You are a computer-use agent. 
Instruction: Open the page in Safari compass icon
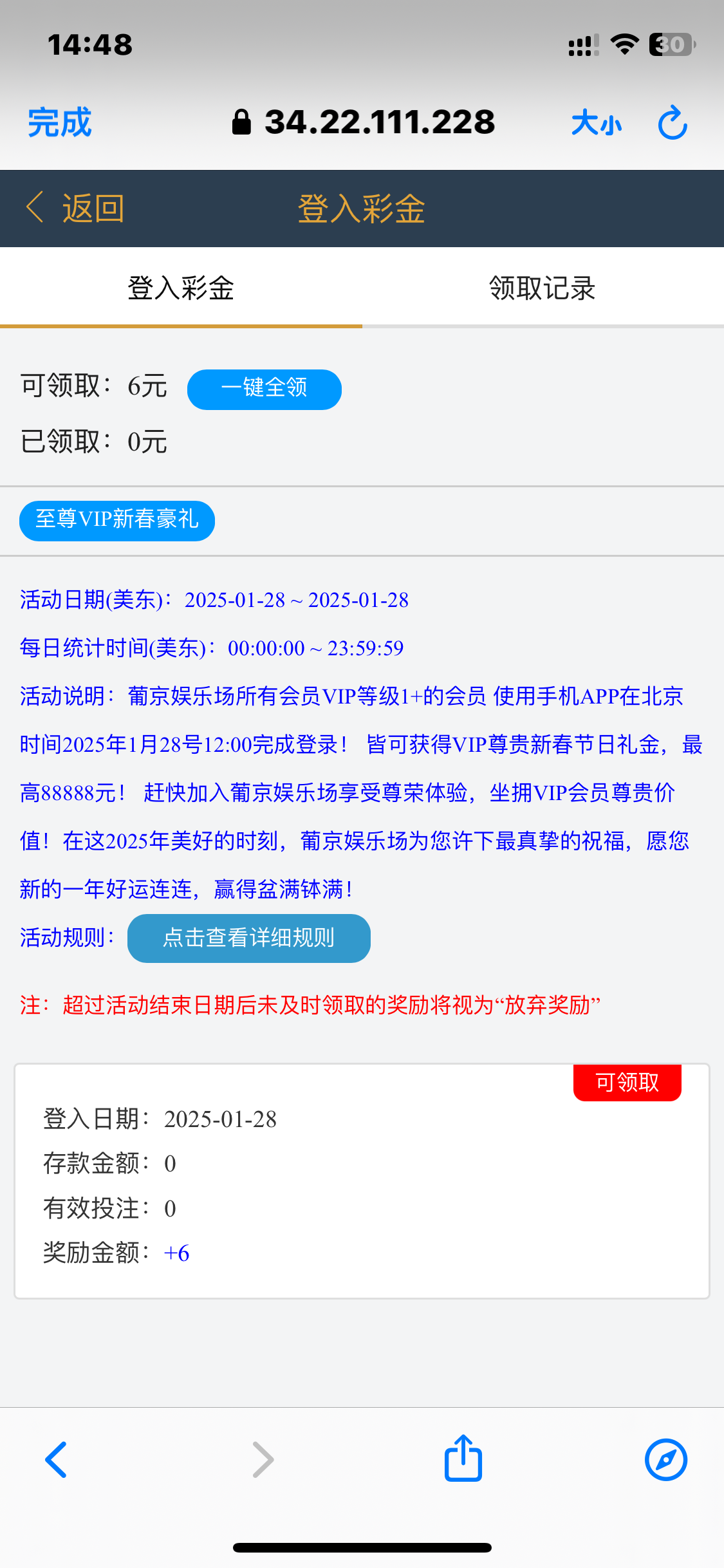[x=665, y=1460]
